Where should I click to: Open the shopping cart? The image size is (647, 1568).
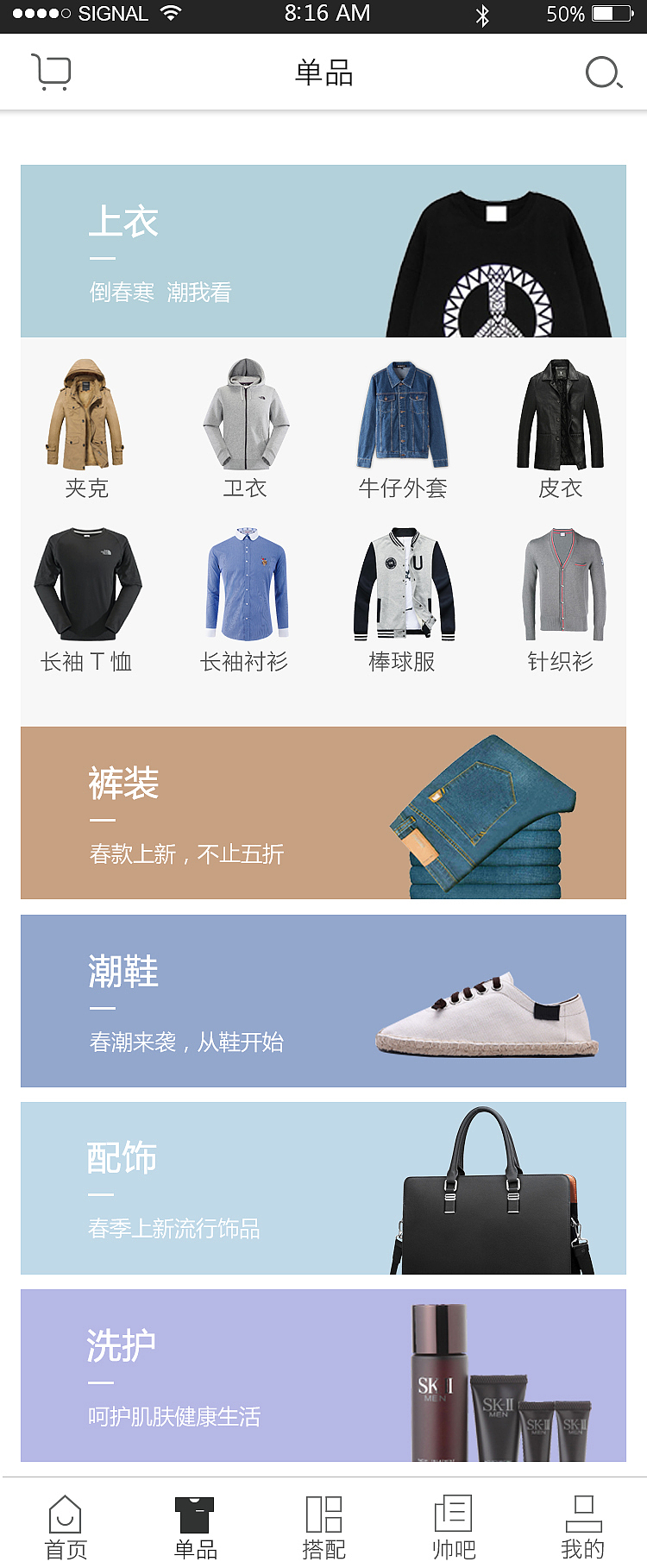[49, 72]
